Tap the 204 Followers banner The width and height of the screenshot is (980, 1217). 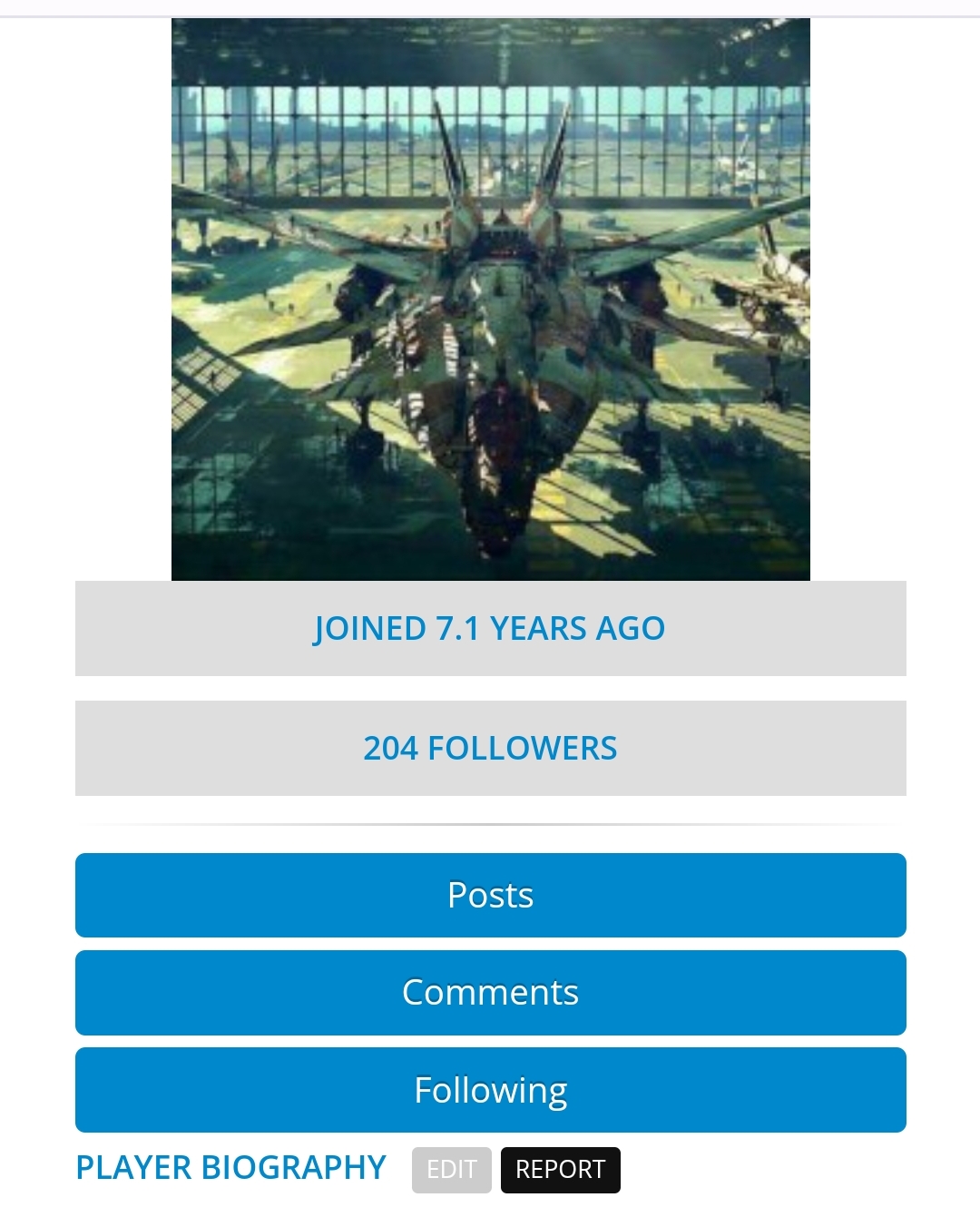(490, 748)
